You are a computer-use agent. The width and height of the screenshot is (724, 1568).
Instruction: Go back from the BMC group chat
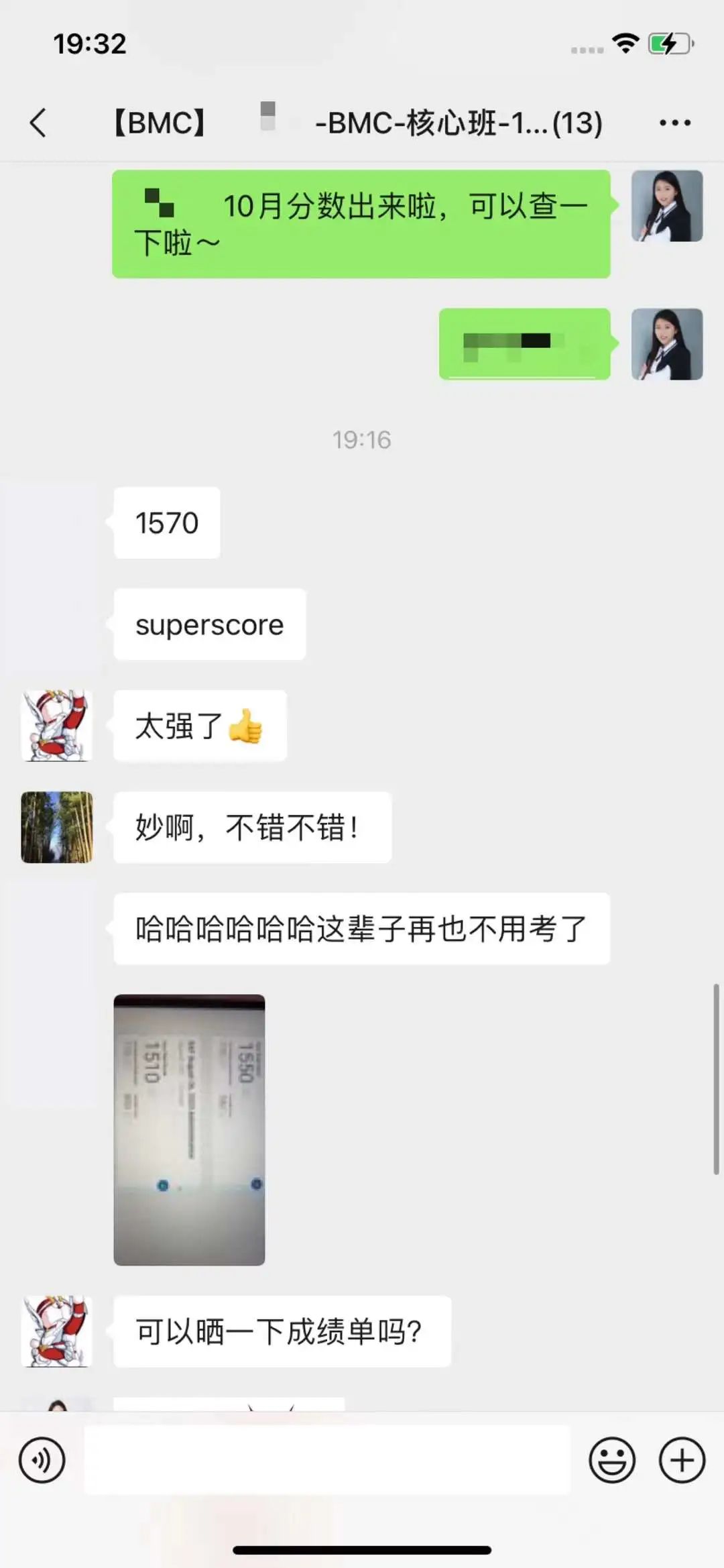39,123
